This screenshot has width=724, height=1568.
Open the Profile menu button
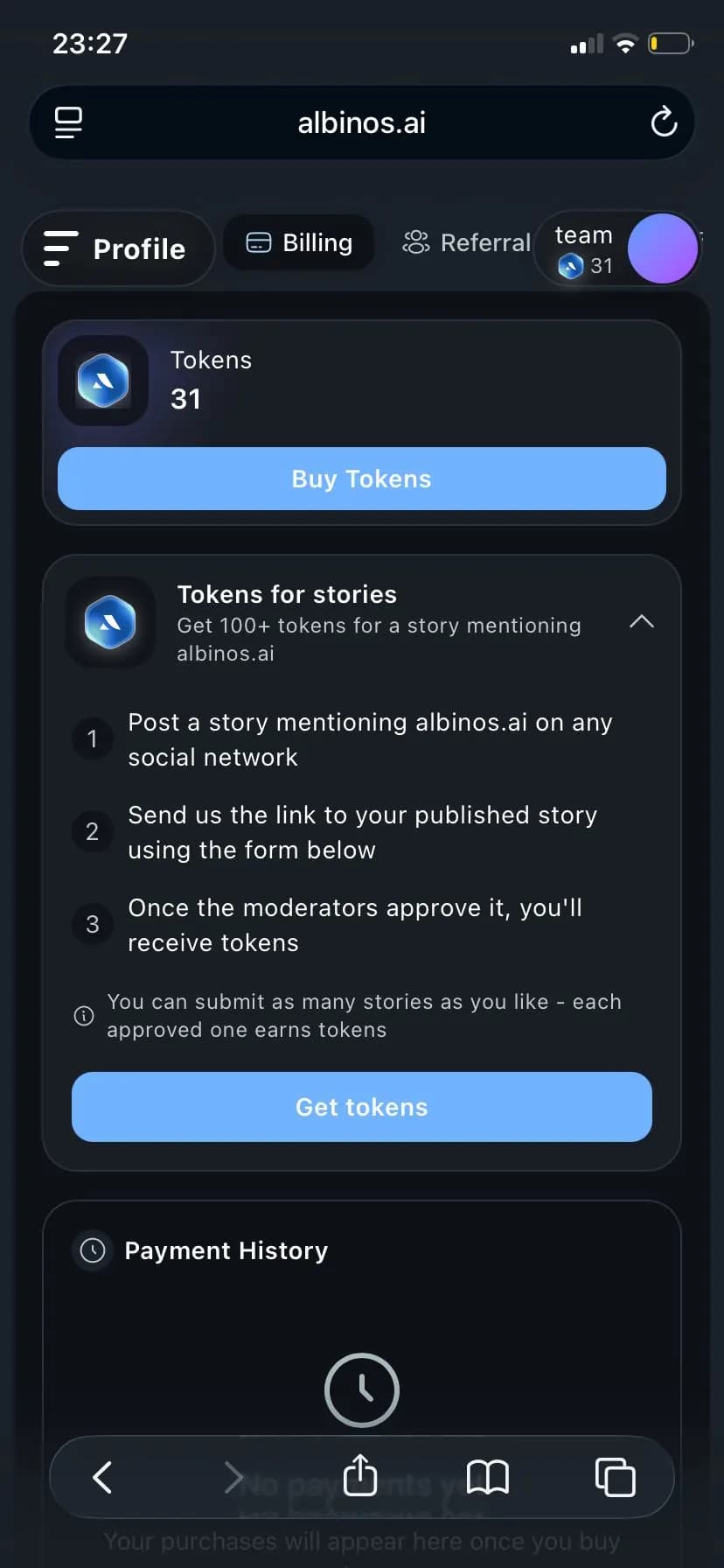tap(117, 248)
